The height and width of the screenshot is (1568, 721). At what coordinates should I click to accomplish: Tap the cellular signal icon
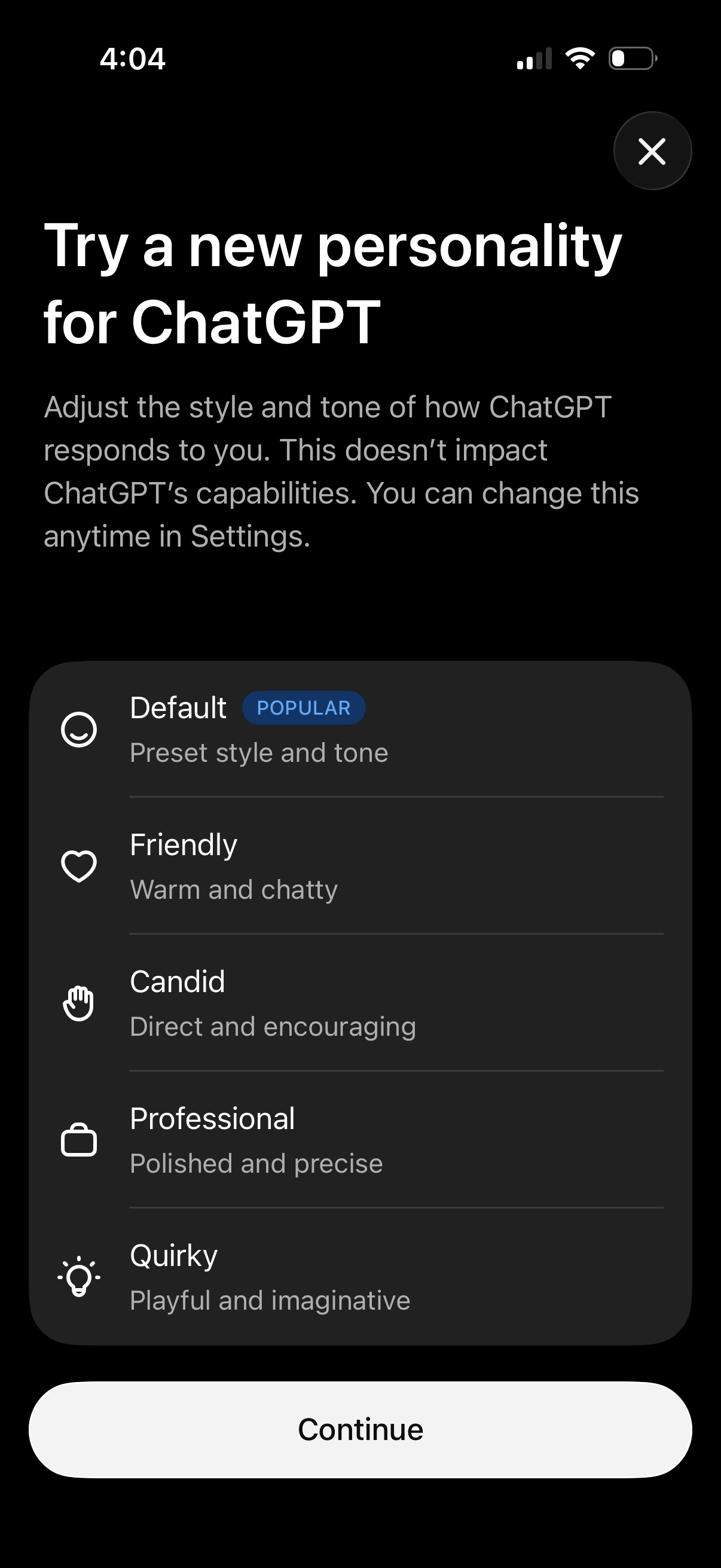coord(534,58)
